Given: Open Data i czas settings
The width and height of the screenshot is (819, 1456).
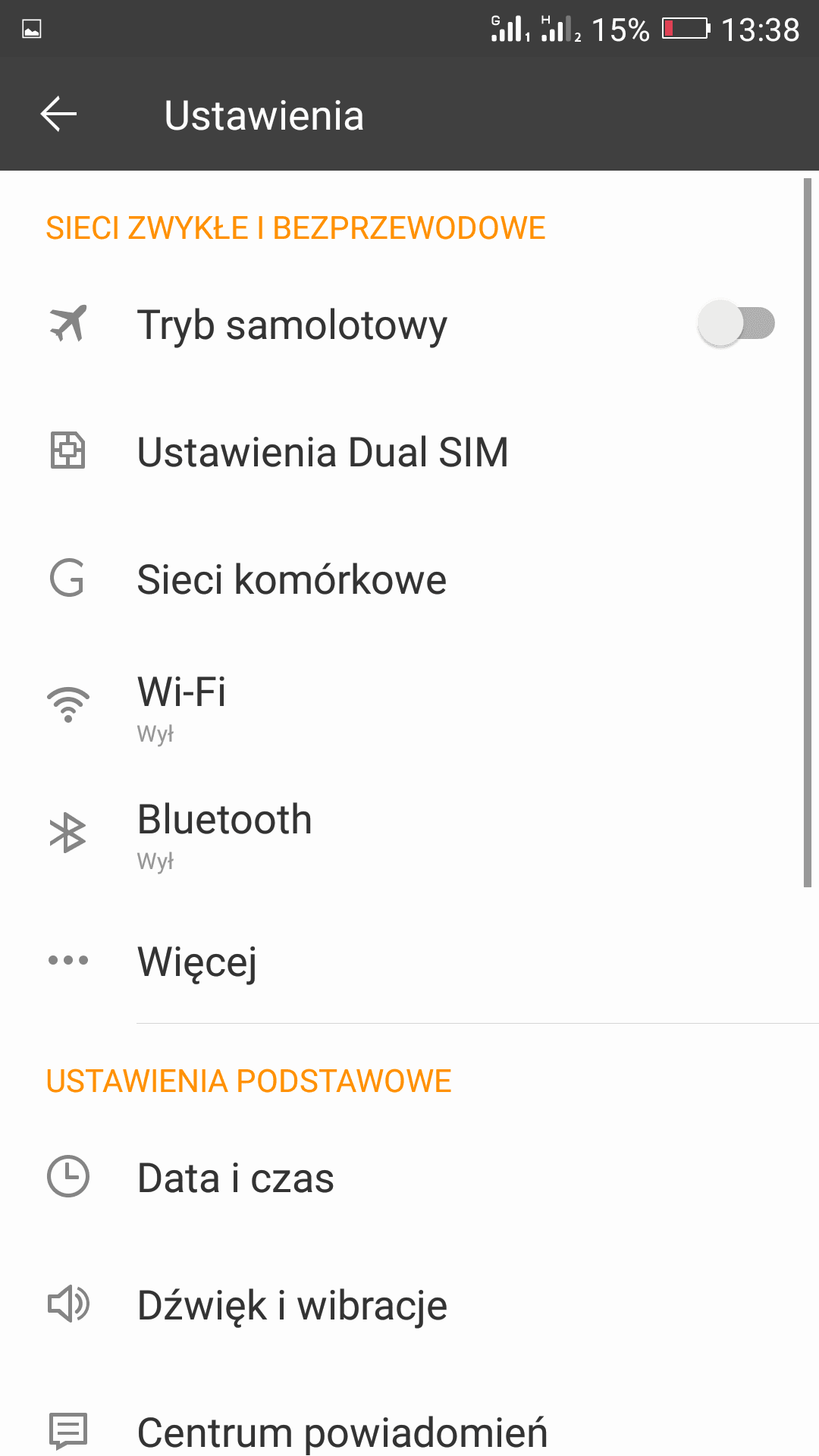Looking at the screenshot, I should [x=409, y=1178].
